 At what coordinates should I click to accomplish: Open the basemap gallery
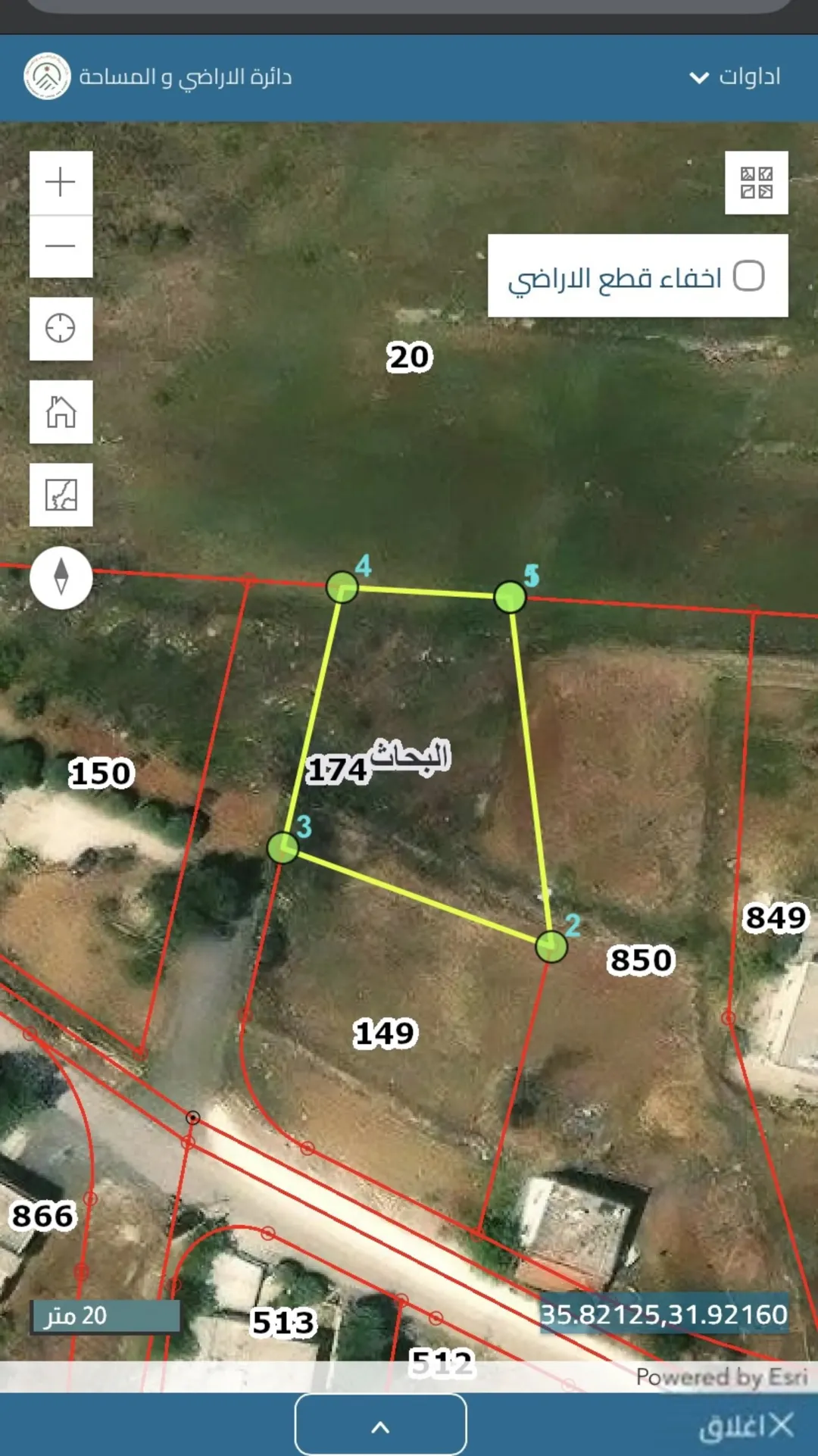[x=756, y=183]
